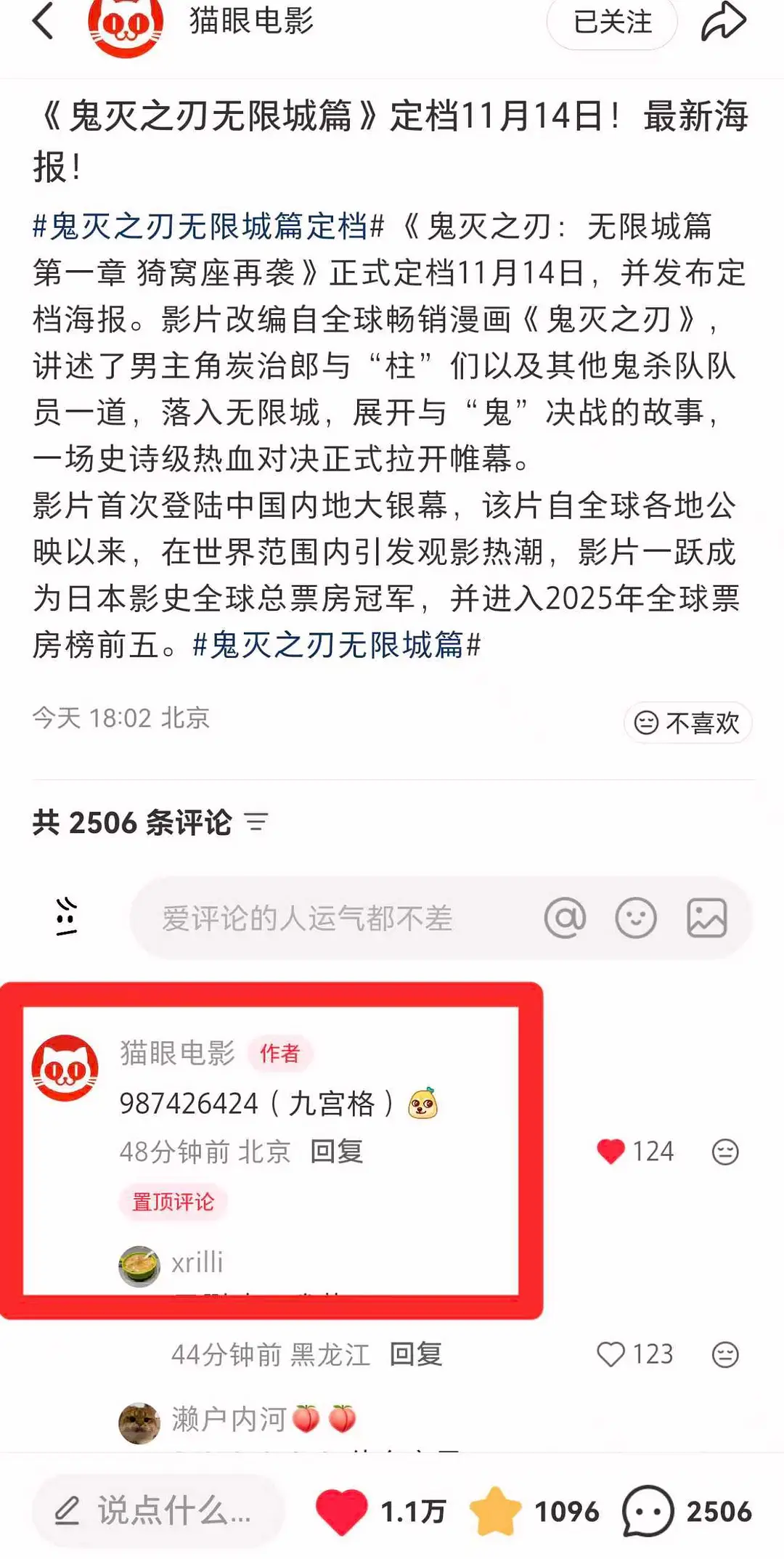Open 猫眼电影 profile from header avatar

click(125, 25)
